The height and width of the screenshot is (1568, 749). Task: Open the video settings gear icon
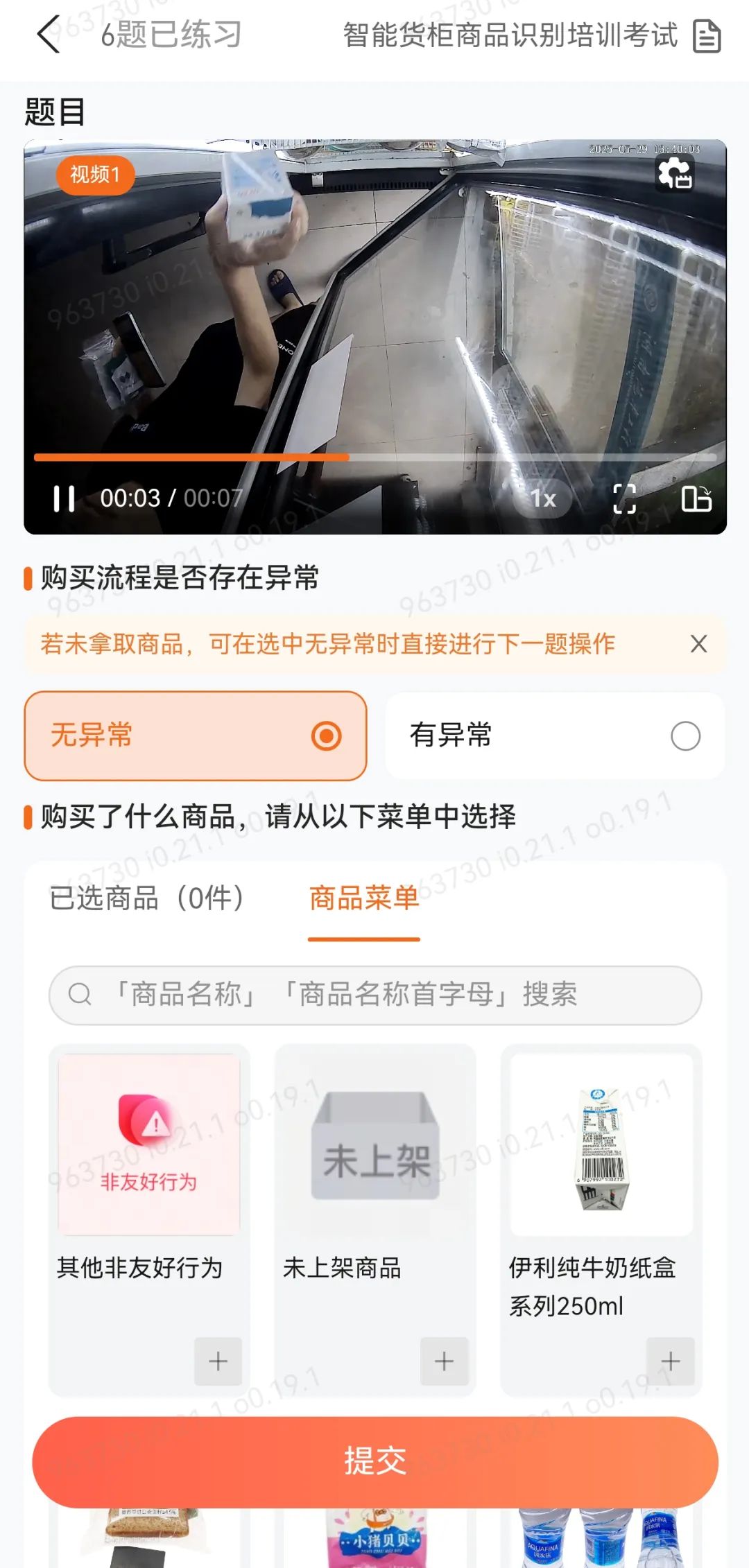(x=675, y=173)
